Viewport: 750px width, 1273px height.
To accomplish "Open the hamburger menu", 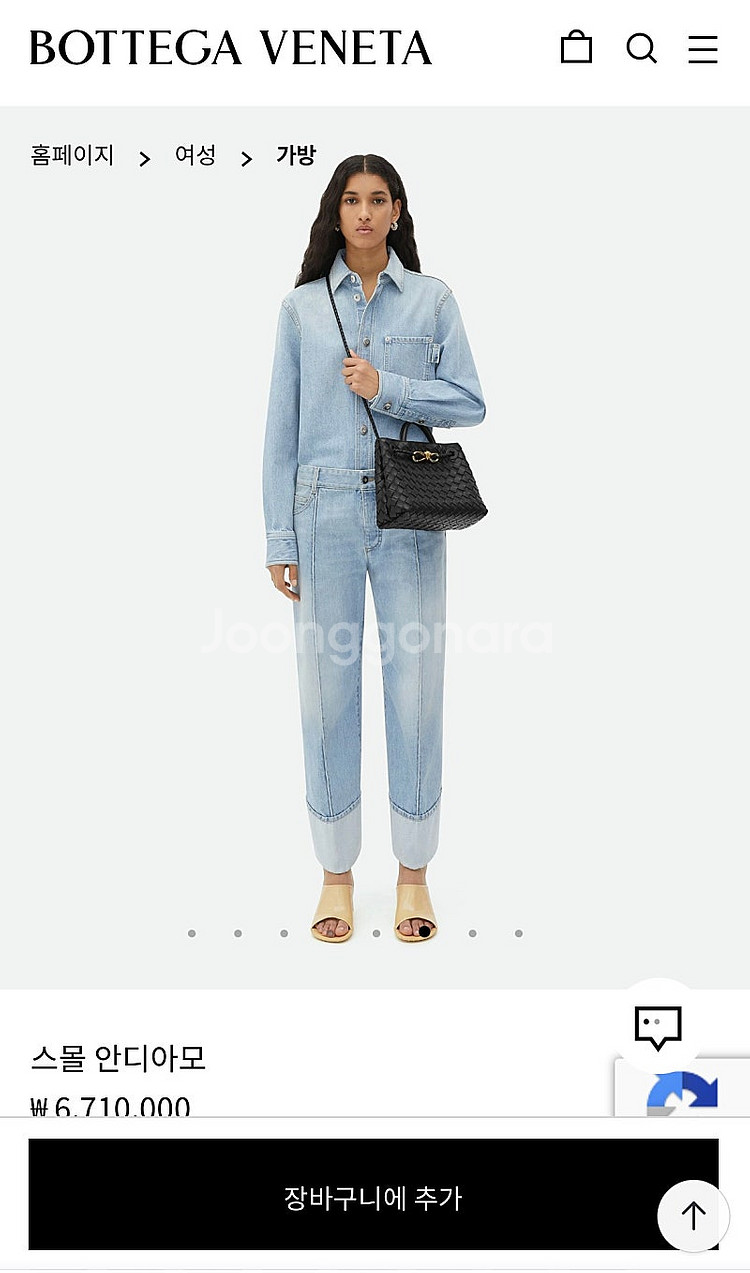I will 703,49.
